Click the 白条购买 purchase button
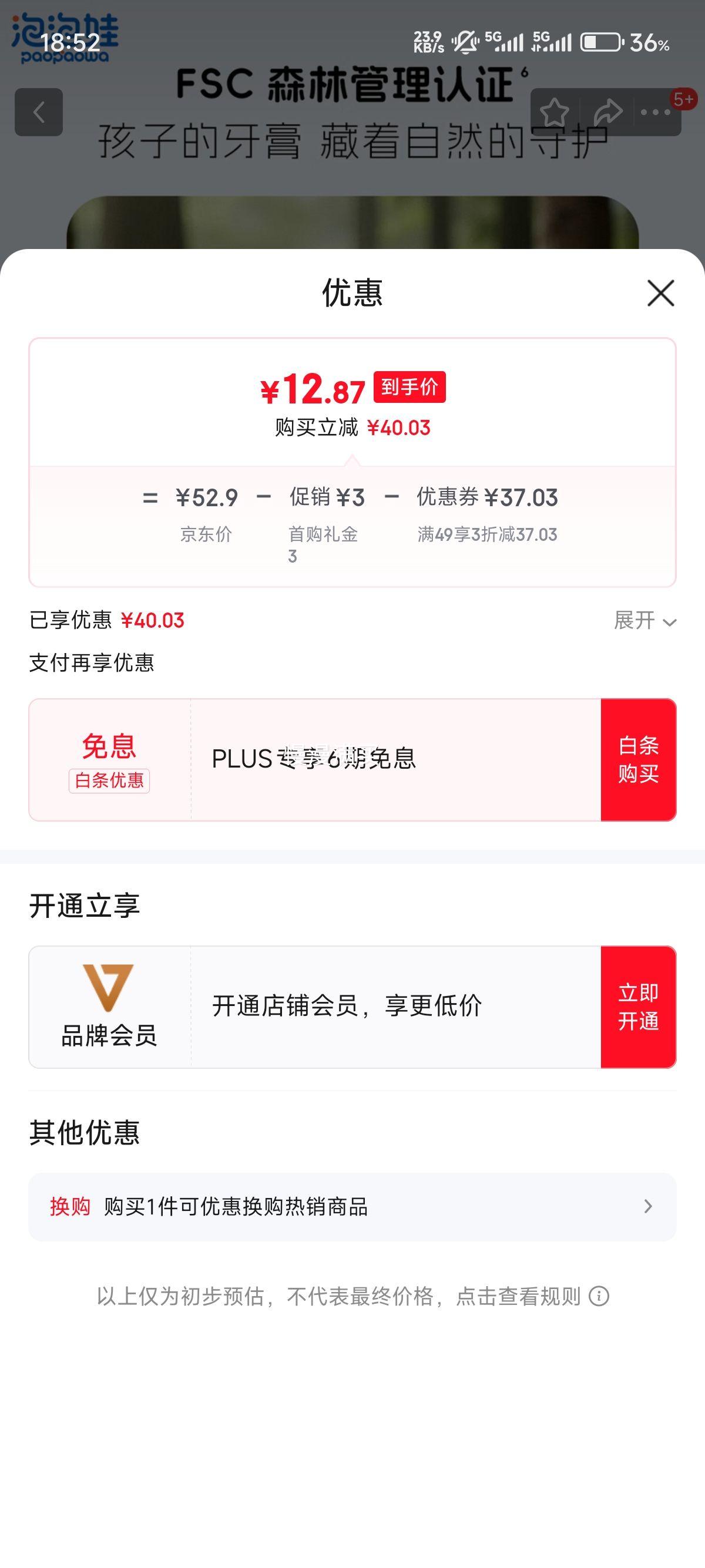 (639, 761)
